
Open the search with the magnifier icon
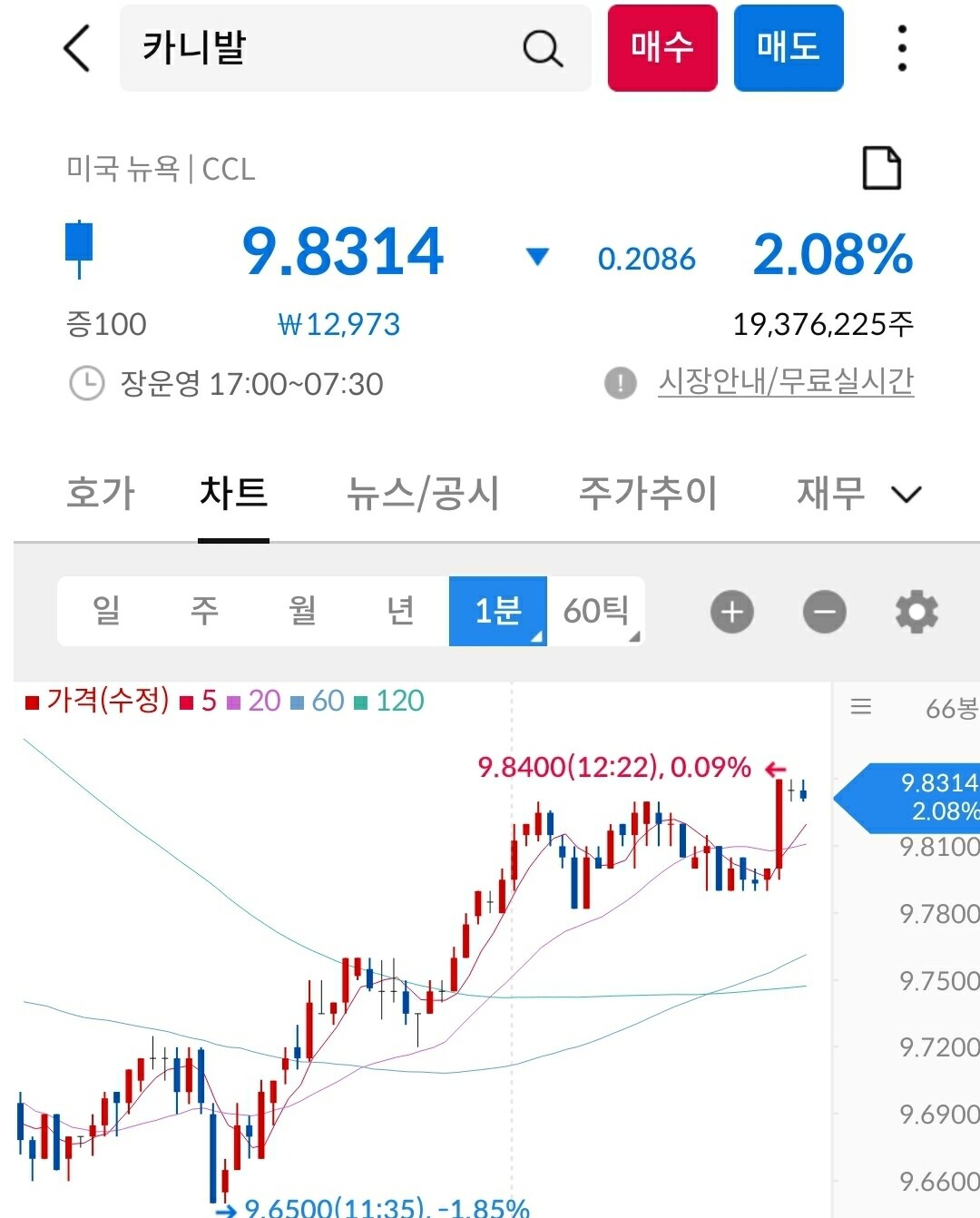[x=542, y=49]
